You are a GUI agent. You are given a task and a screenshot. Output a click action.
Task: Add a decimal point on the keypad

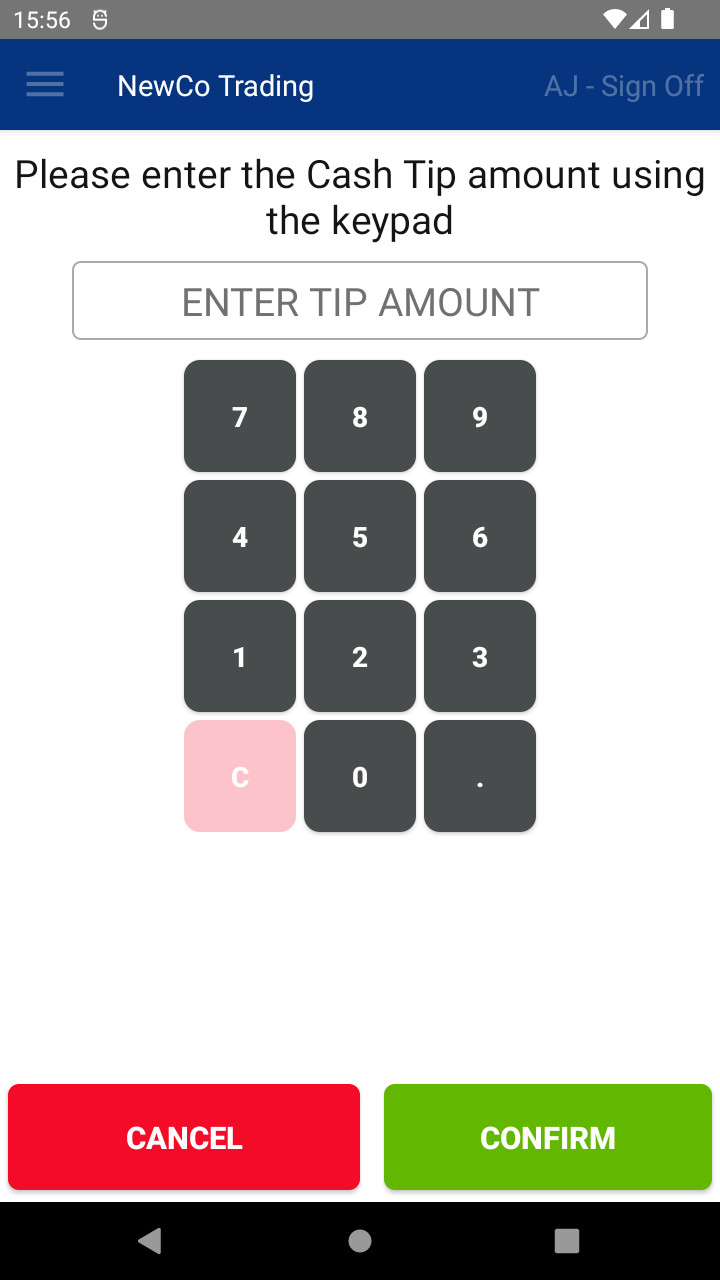coord(480,776)
